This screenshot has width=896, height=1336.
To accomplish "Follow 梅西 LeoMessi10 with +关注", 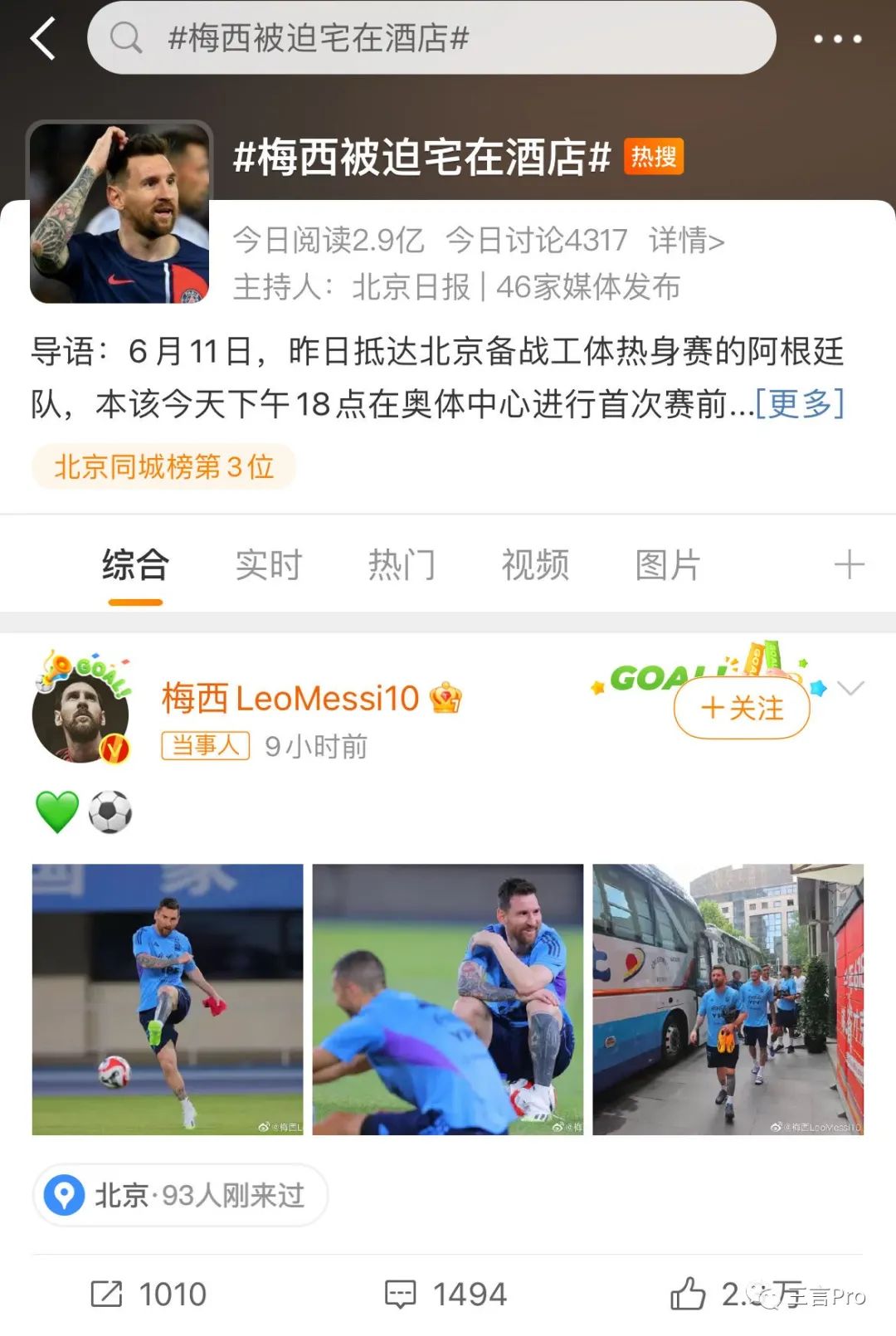I will pos(742,709).
